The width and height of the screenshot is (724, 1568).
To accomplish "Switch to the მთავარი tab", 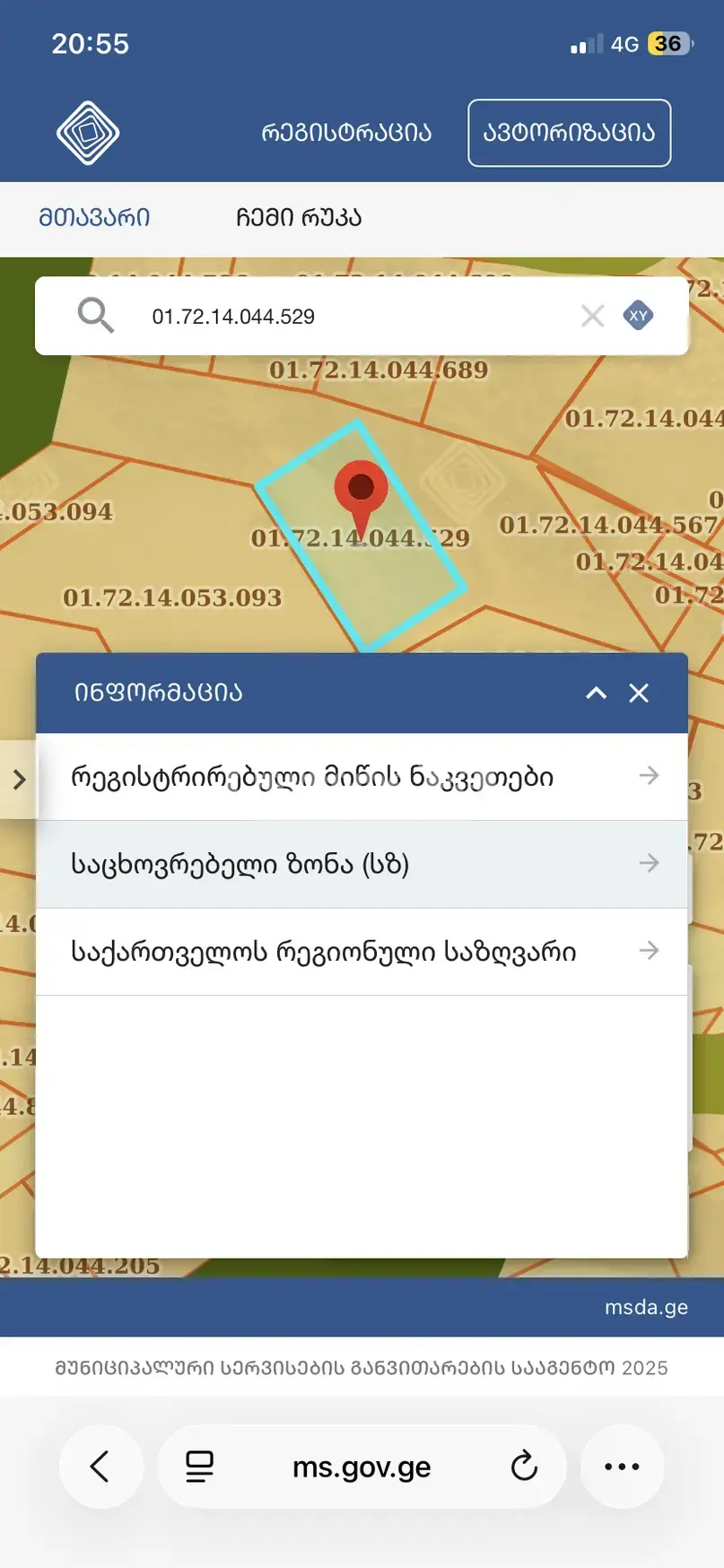I will [x=94, y=218].
